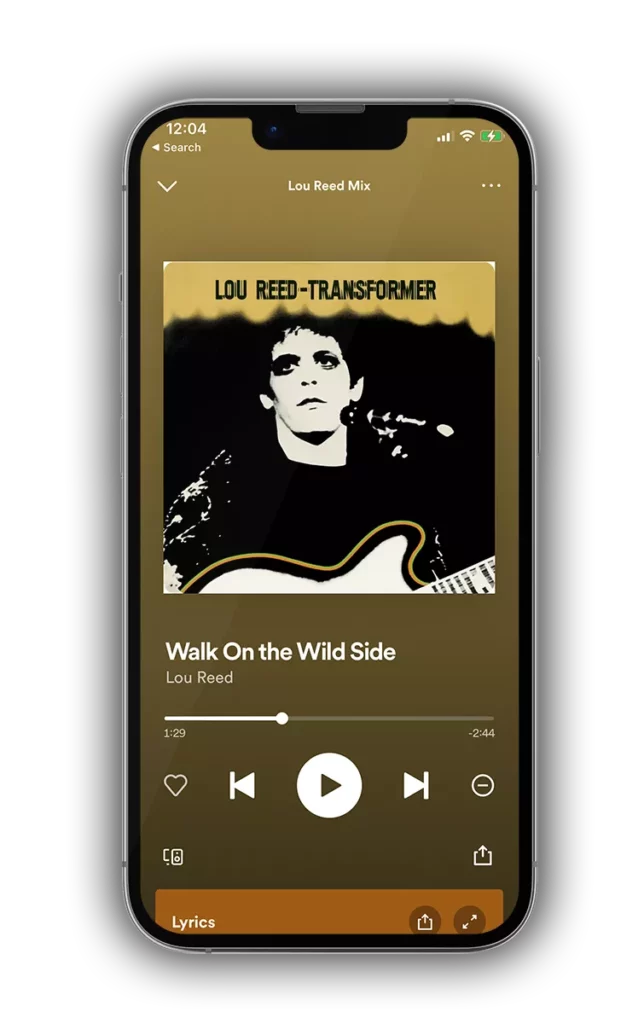Share this song using the share icon
The width and height of the screenshot is (644, 1024).
483,856
